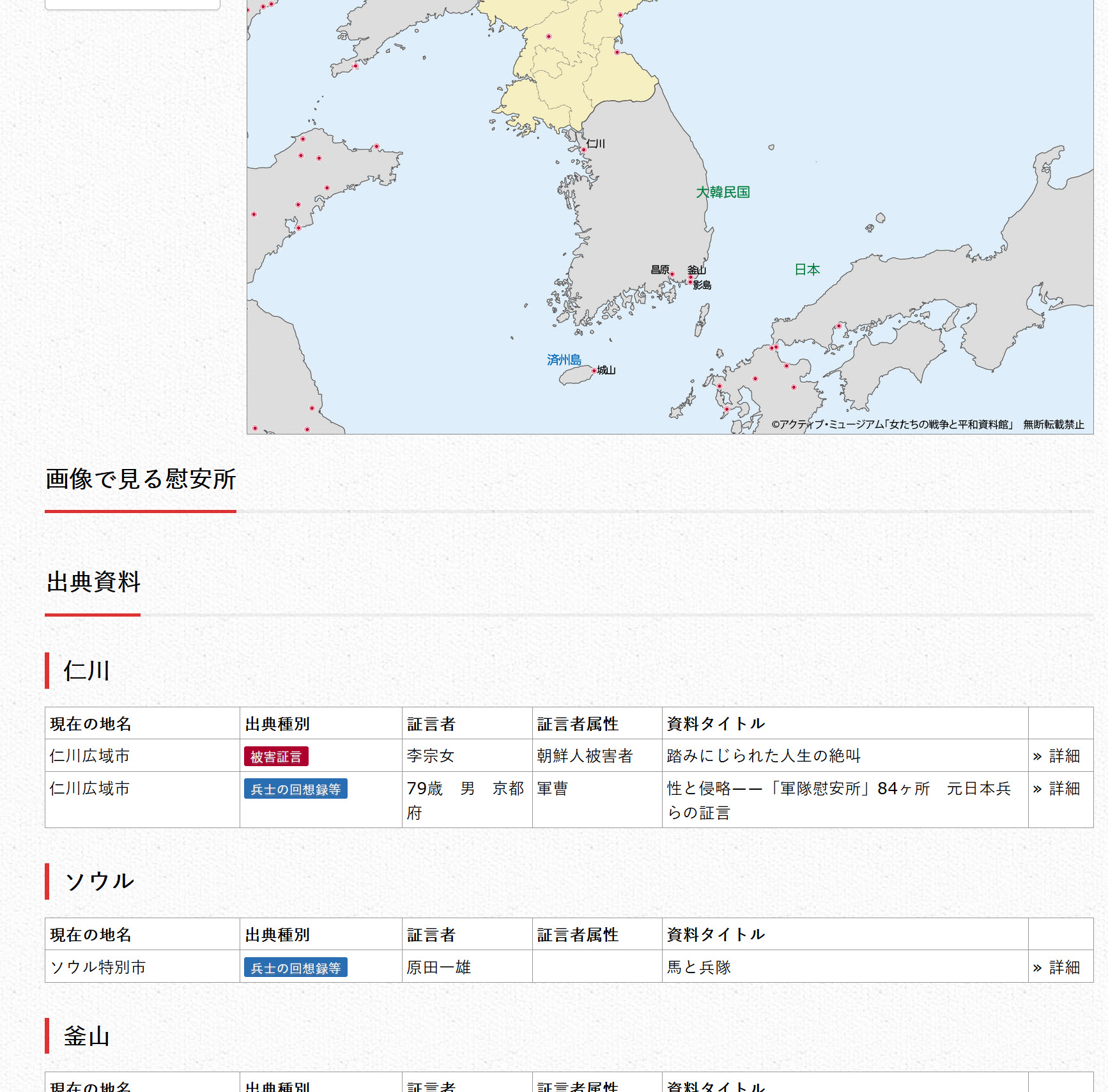Viewport: 1108px width, 1092px height.
Task: Open details for 性と侵略 source row
Action: click(x=1057, y=788)
